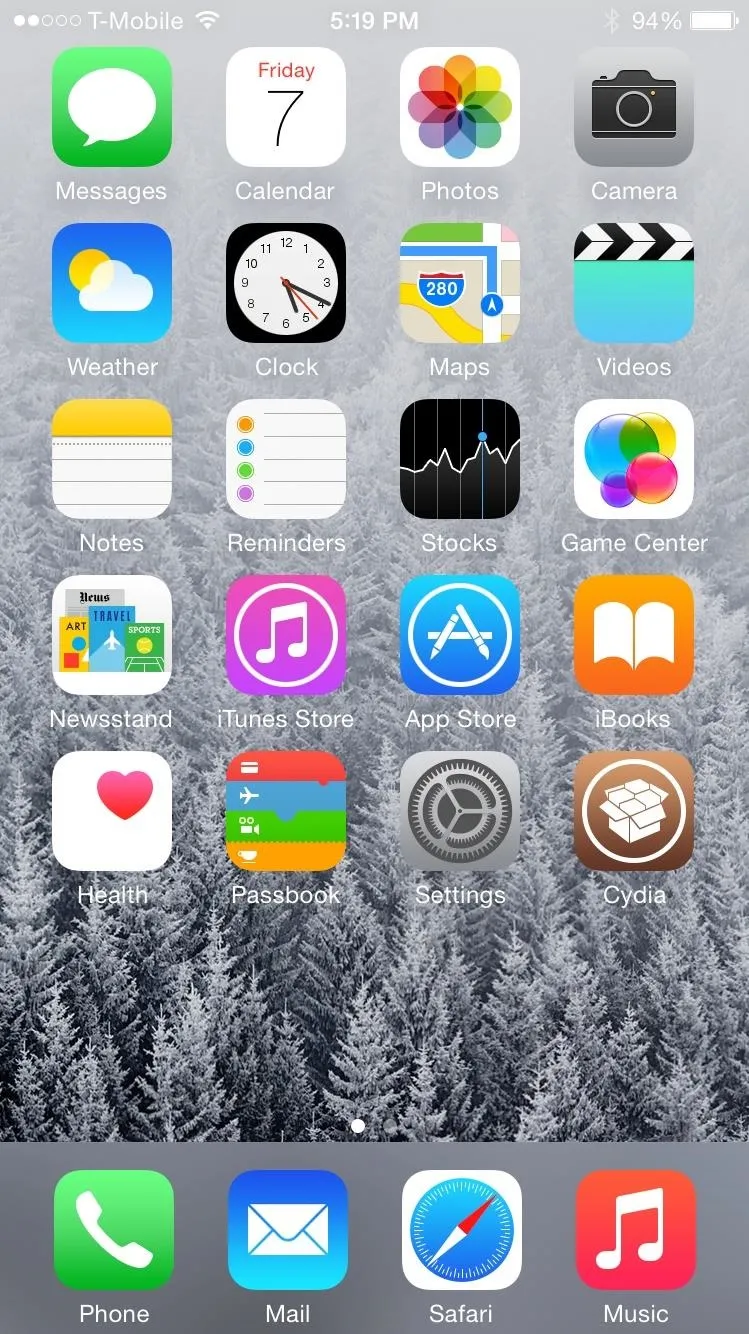Open Game Center
The image size is (749, 1334).
pyautogui.click(x=634, y=459)
